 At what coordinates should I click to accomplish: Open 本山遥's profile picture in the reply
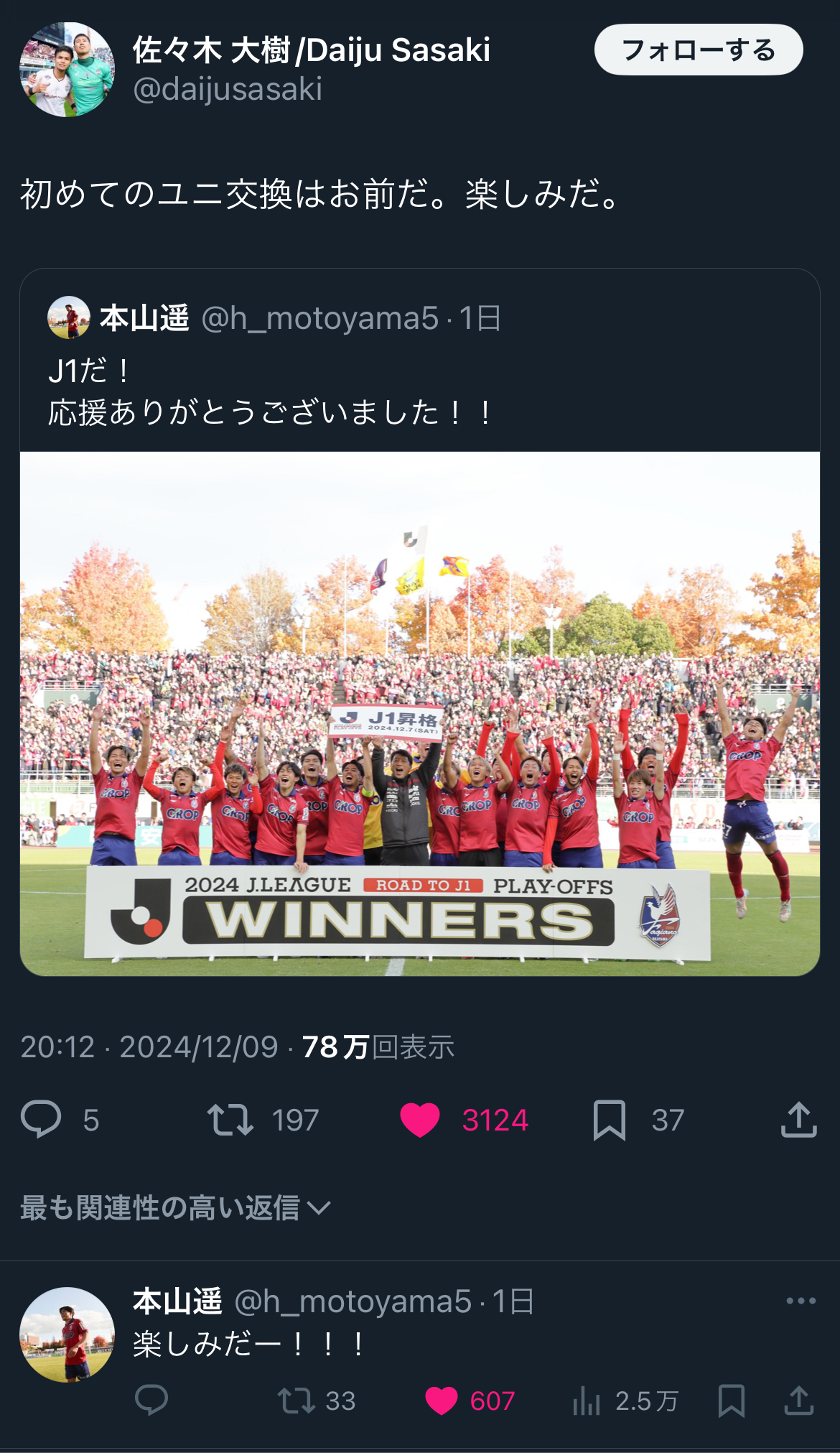click(x=67, y=1334)
